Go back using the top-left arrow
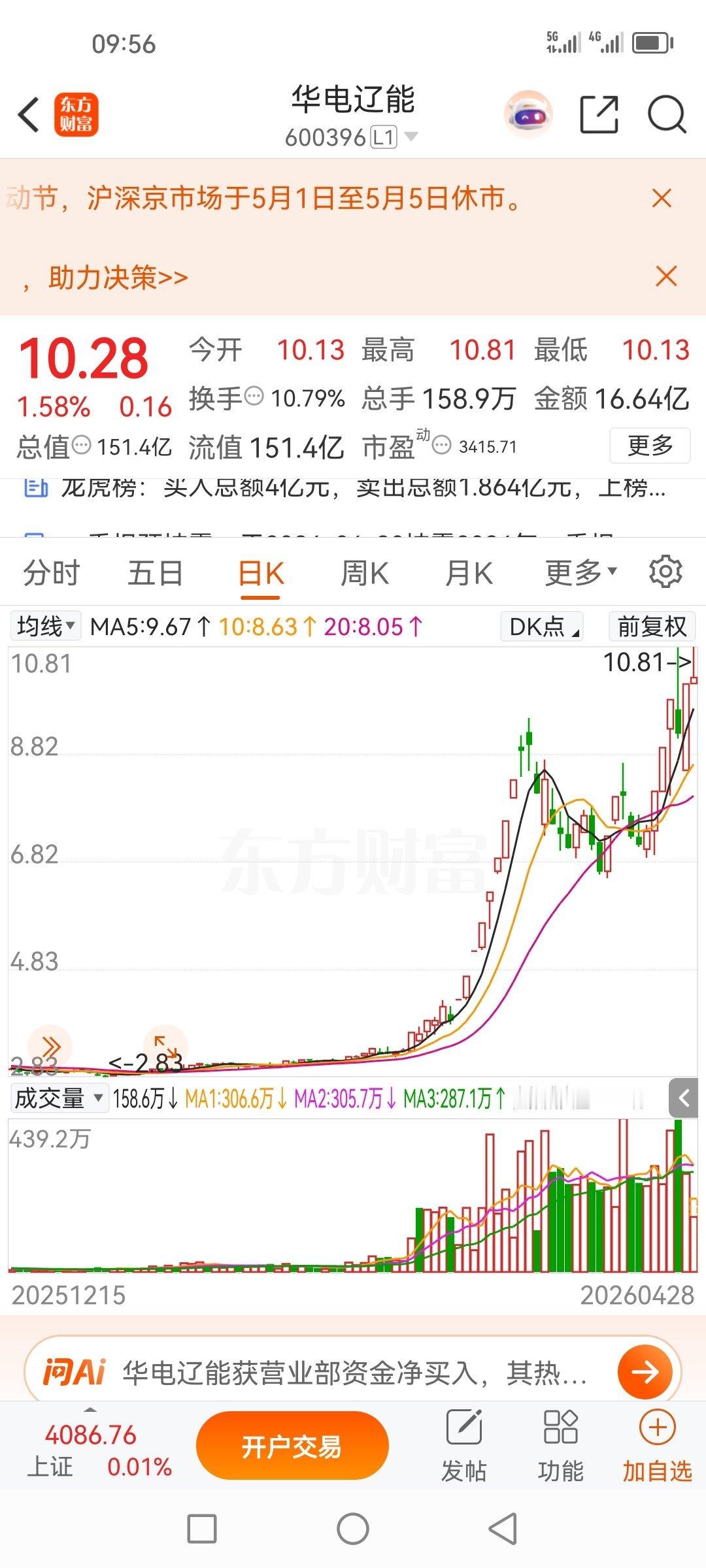The height and width of the screenshot is (1568, 706). click(x=29, y=115)
